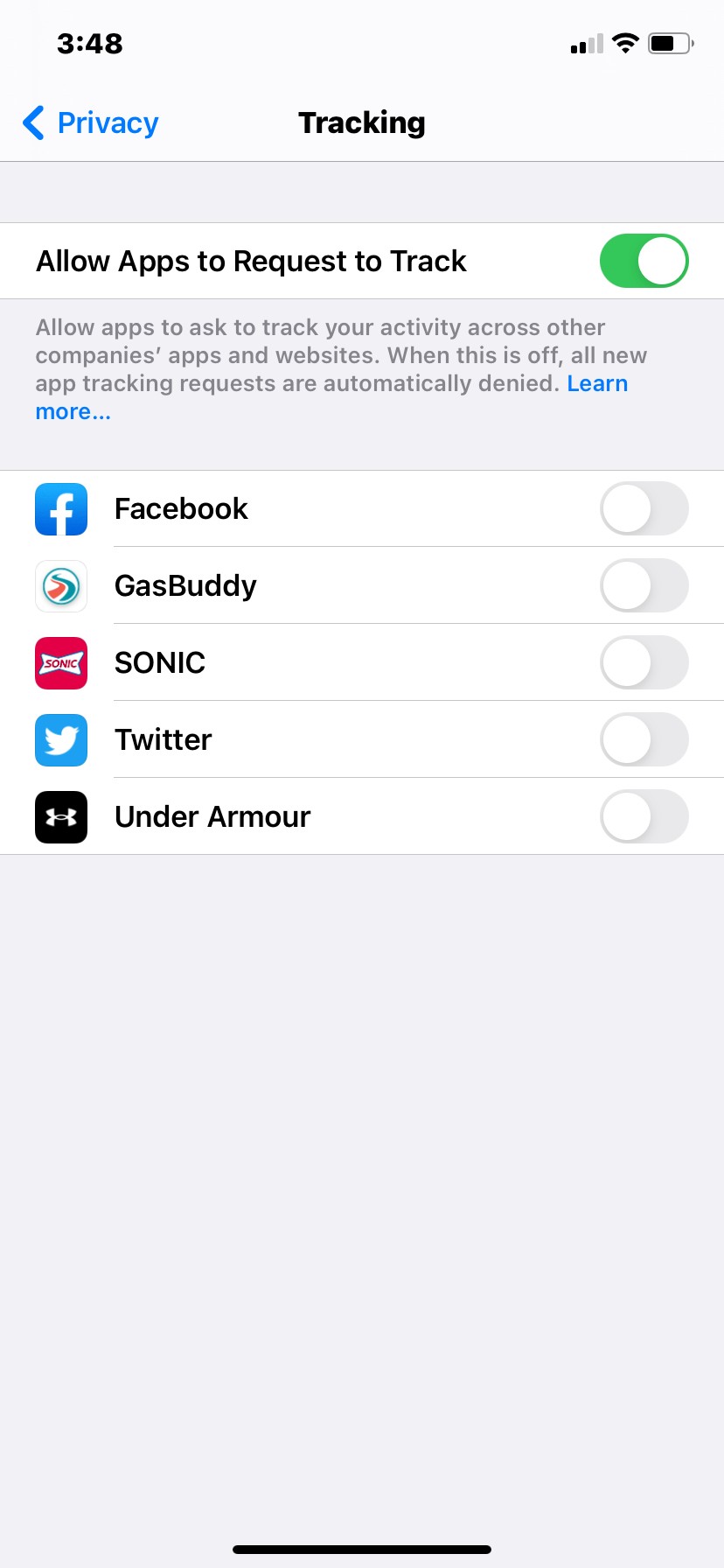Enable tracking for Facebook

tap(644, 509)
